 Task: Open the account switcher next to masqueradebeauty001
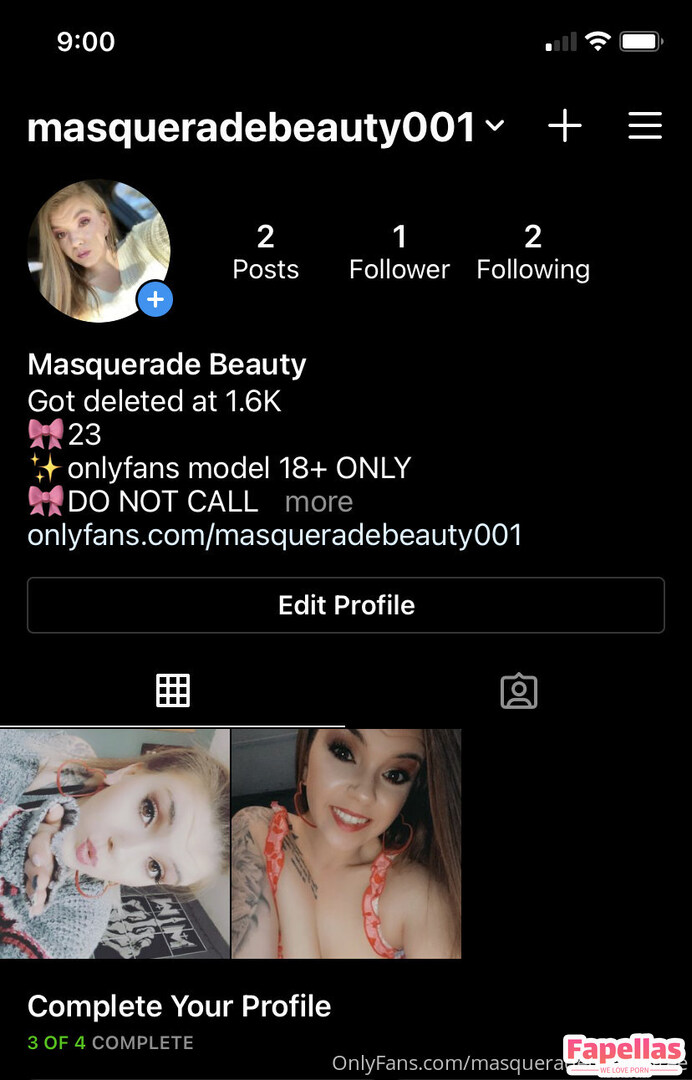494,127
